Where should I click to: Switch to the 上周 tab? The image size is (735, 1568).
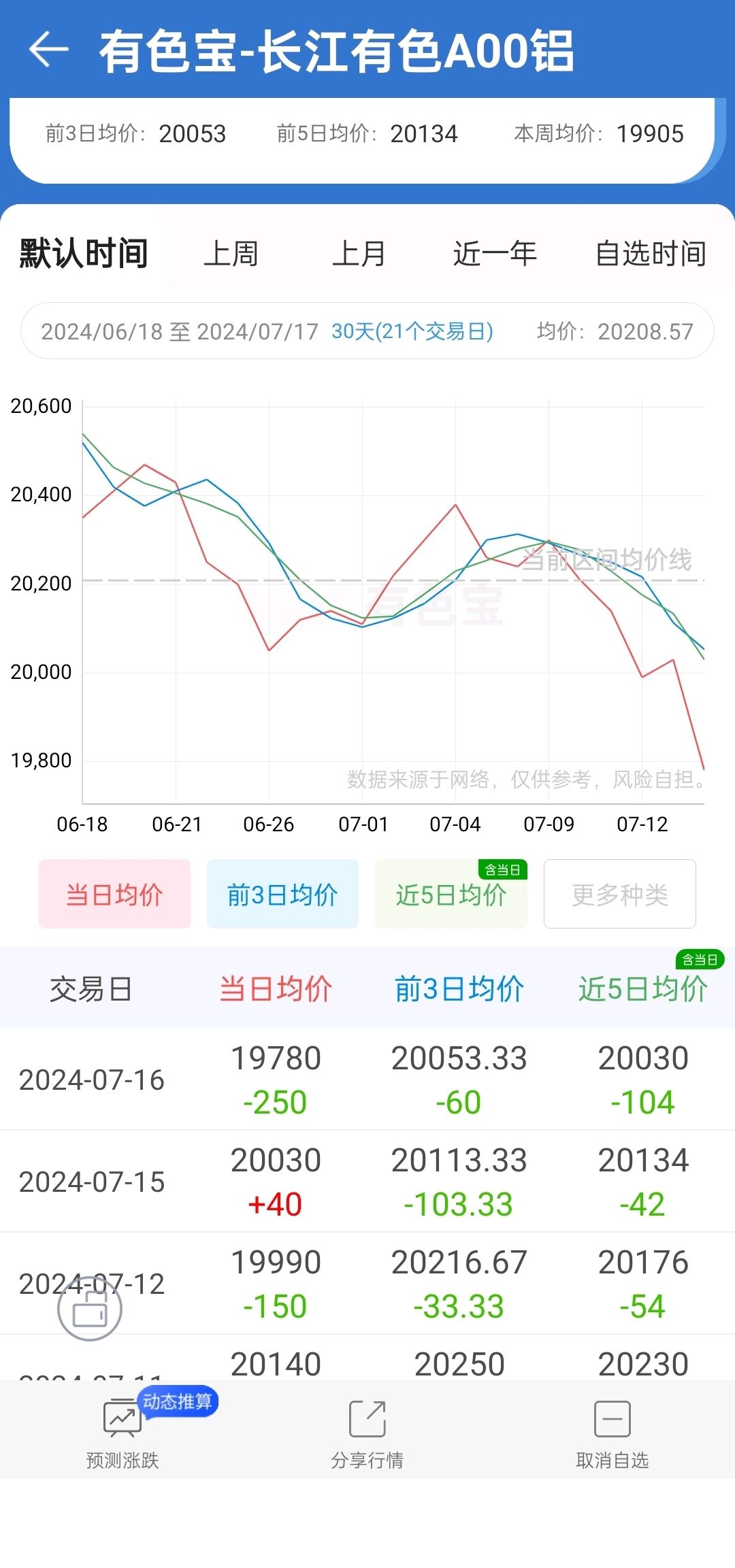click(x=231, y=254)
